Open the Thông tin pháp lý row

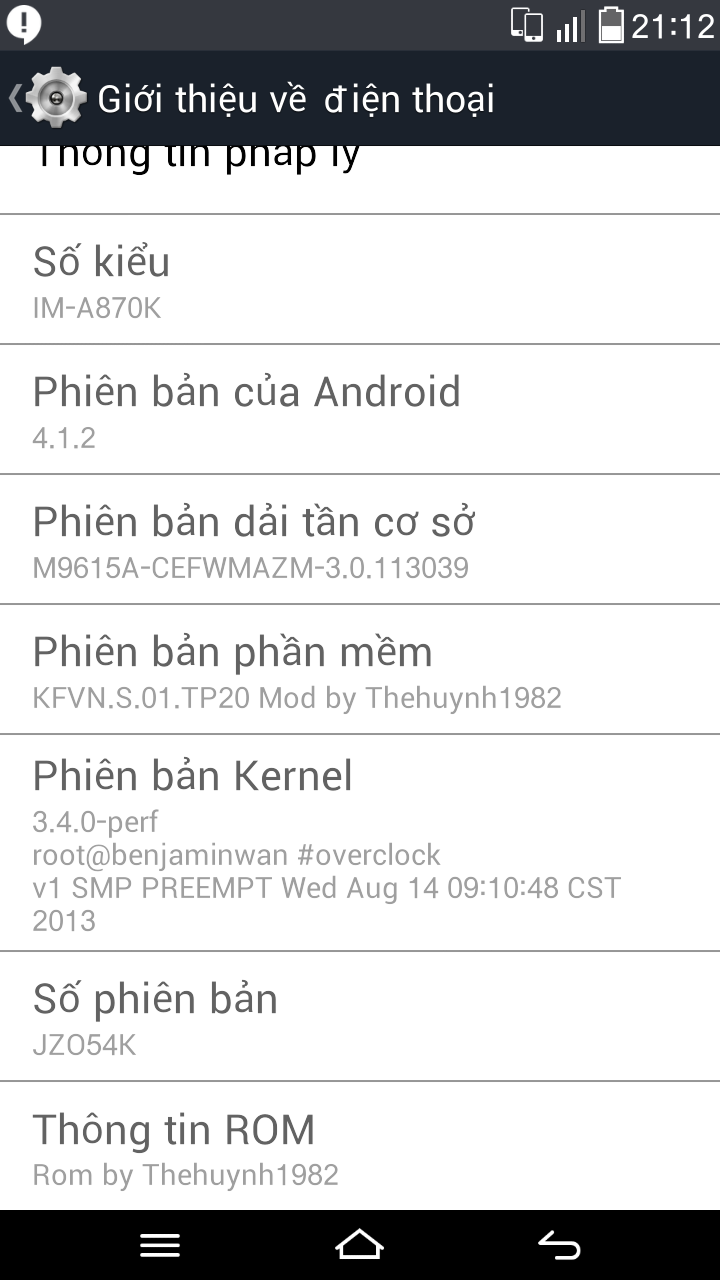tap(360, 180)
